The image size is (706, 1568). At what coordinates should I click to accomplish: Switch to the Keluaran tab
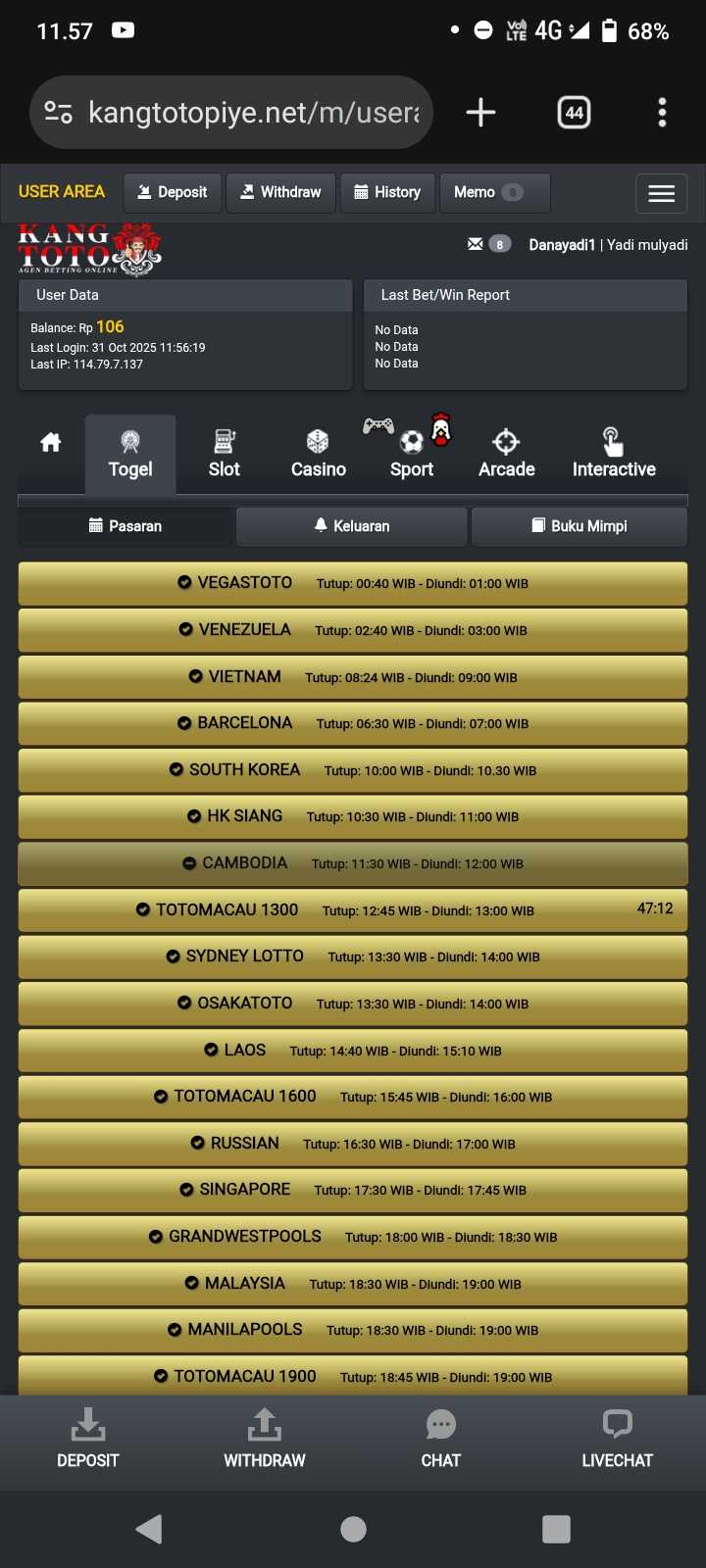[x=351, y=526]
